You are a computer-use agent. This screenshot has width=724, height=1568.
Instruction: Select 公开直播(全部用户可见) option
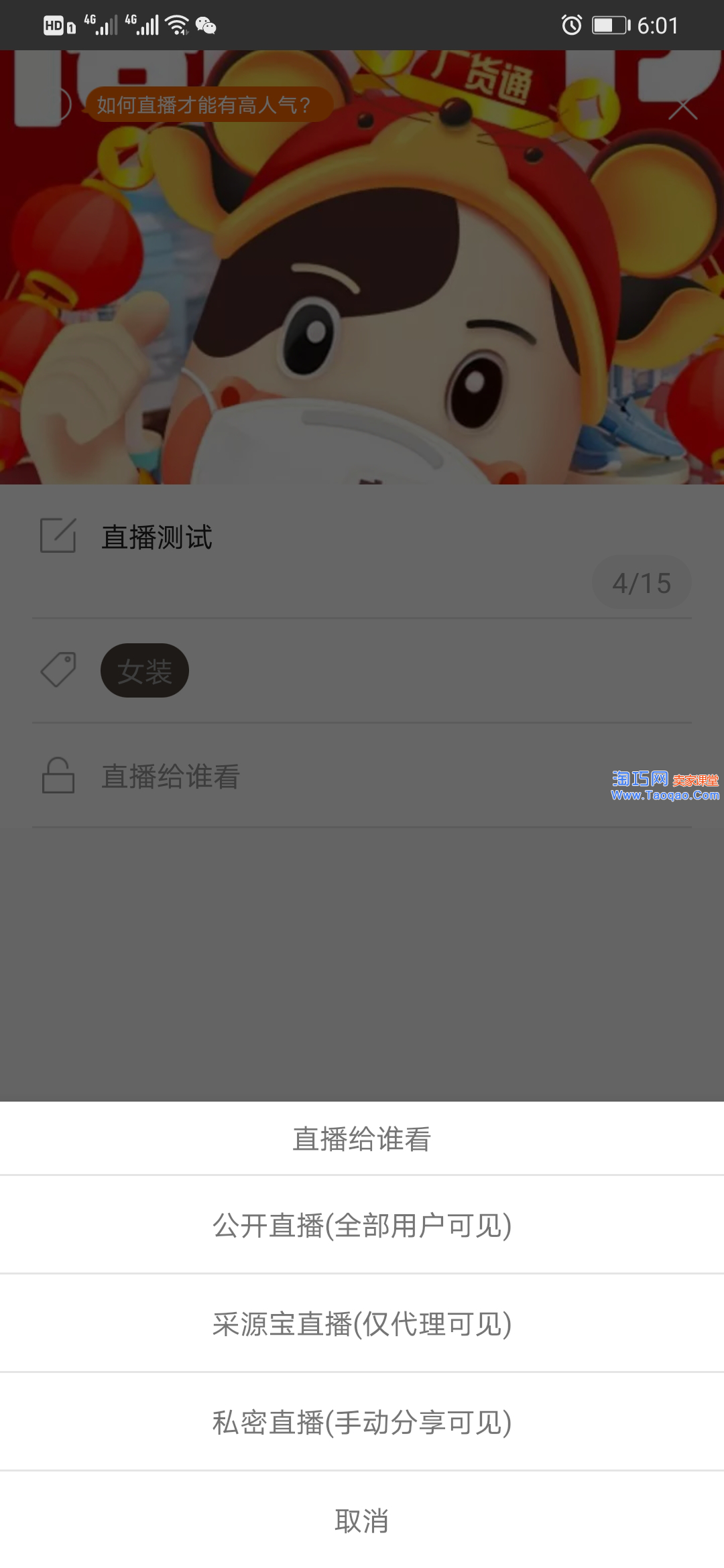point(362,1226)
